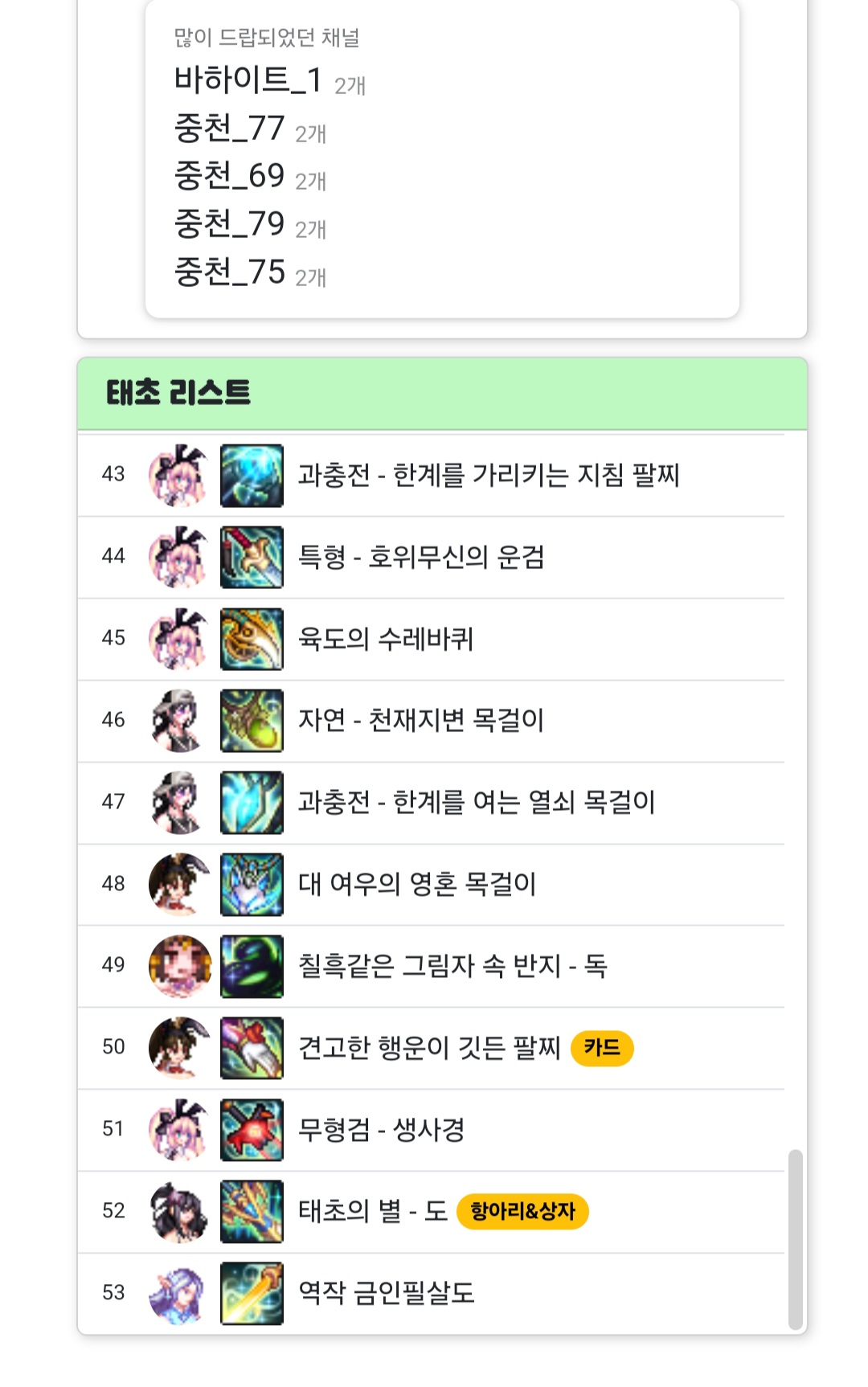Open 칠흑같은 그림자 속 반지 - 독
Screen dimensions: 868x1387
[452, 966]
